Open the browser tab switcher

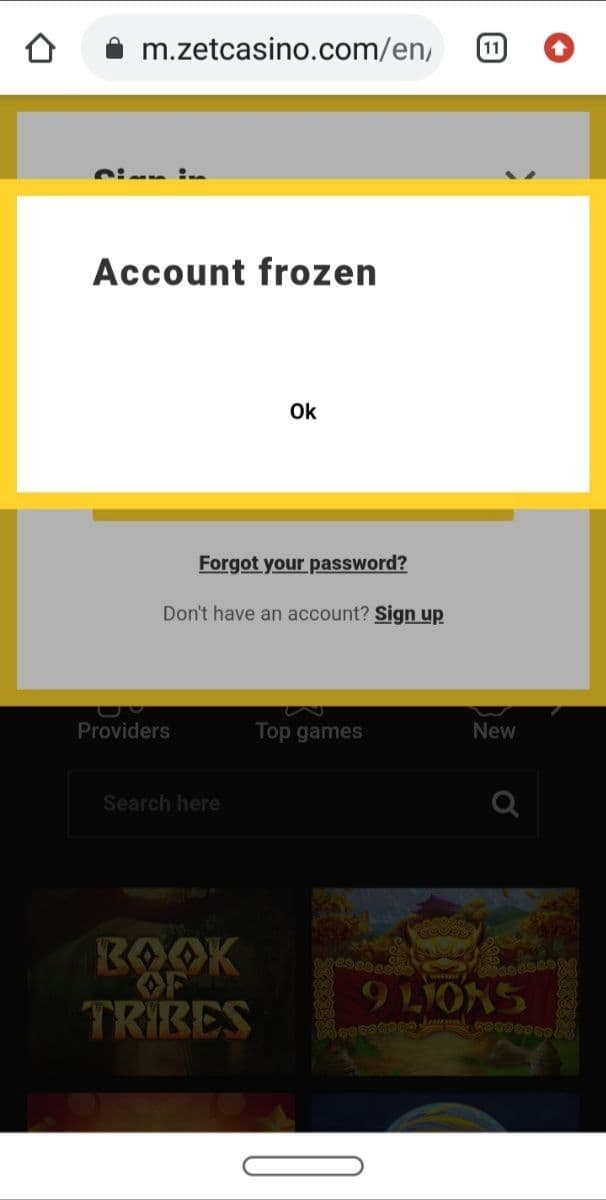click(x=491, y=47)
